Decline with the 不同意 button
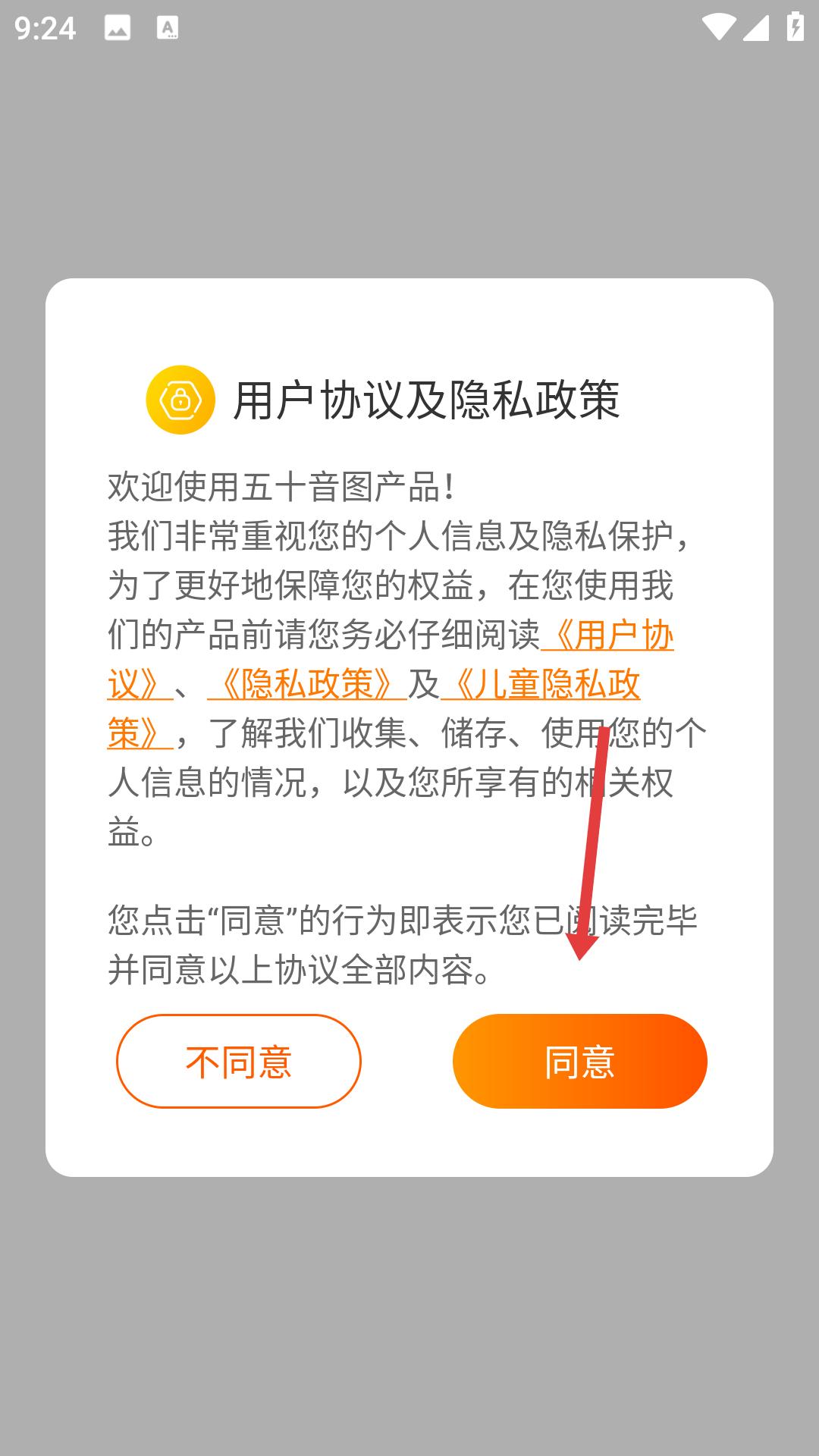Image resolution: width=819 pixels, height=1456 pixels. pyautogui.click(x=239, y=1061)
